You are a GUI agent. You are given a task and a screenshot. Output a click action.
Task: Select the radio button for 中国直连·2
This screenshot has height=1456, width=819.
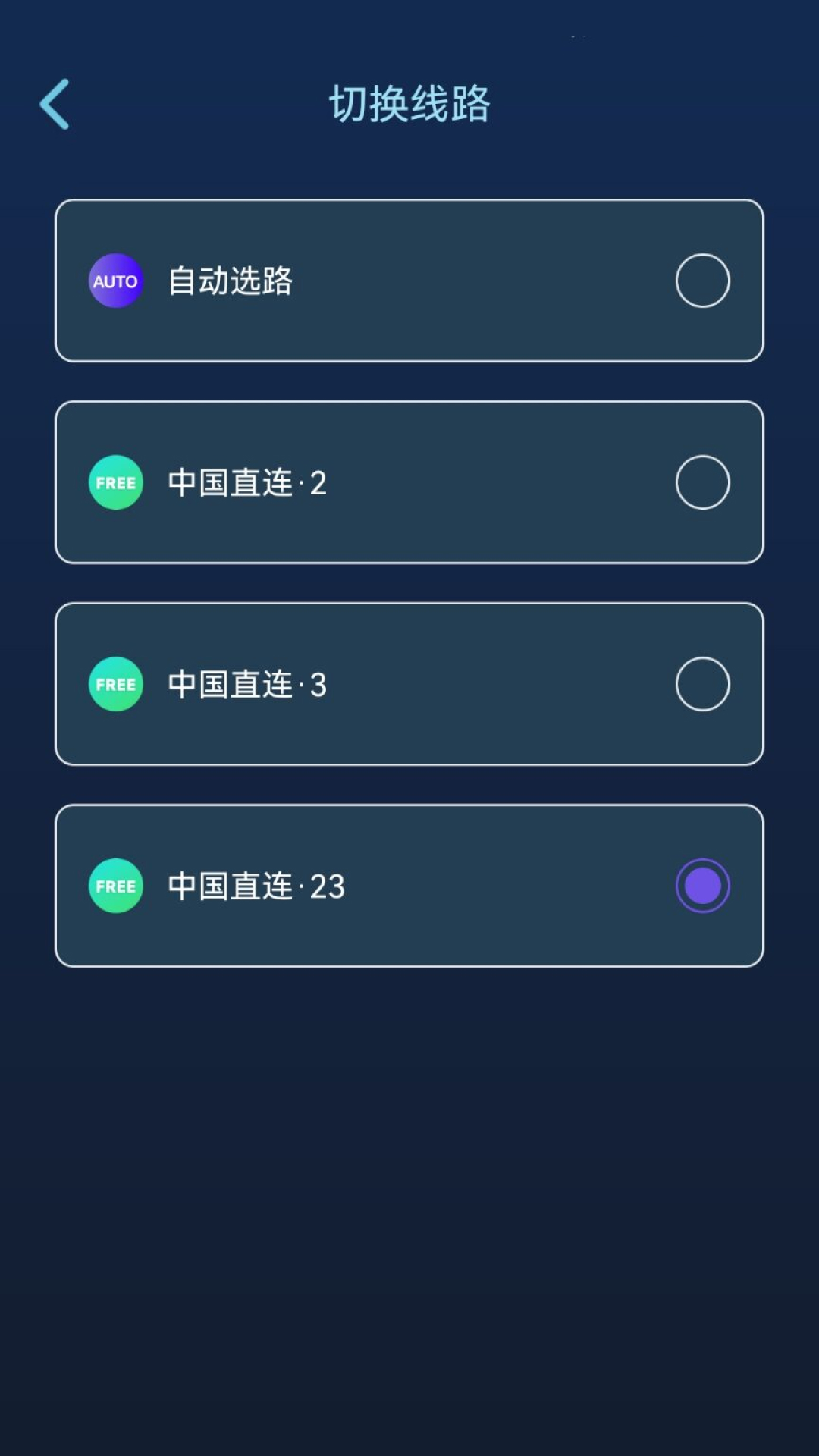pos(701,482)
